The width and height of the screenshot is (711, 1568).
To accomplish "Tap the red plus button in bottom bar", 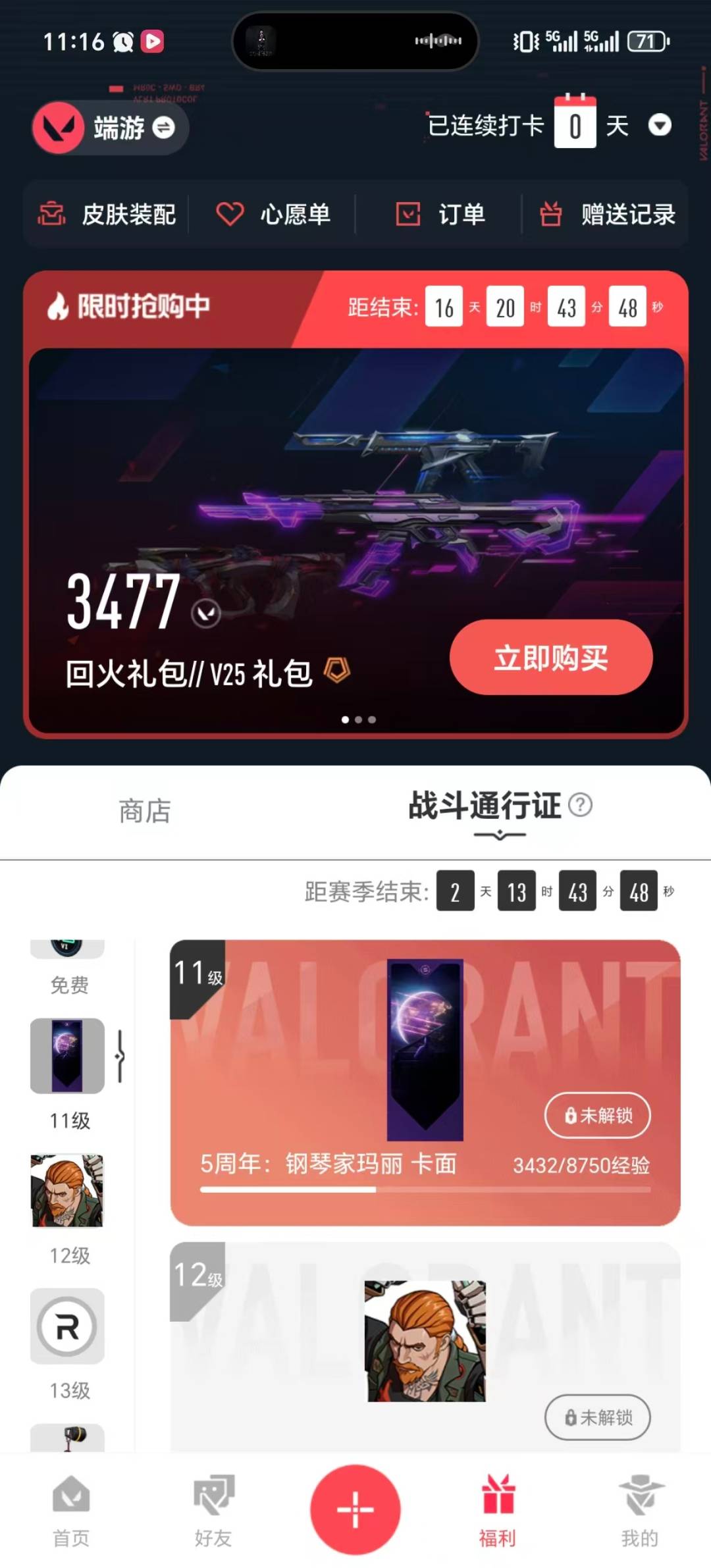I will point(355,1511).
